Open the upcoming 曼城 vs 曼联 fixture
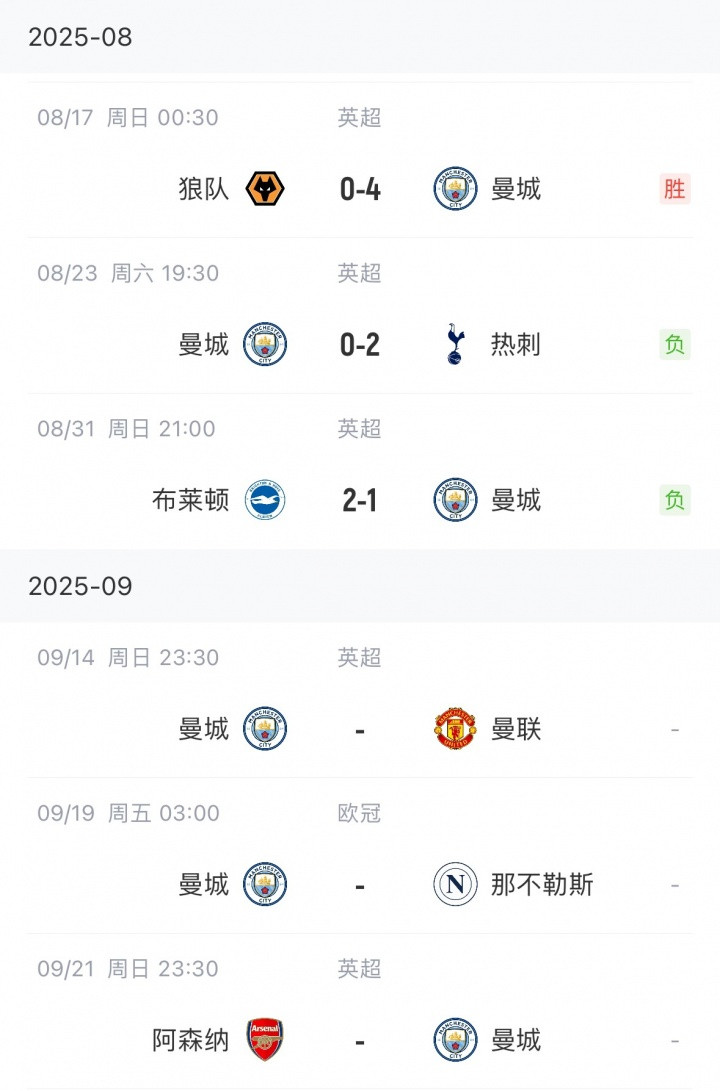Viewport: 720px width, 1091px height. coord(360,729)
